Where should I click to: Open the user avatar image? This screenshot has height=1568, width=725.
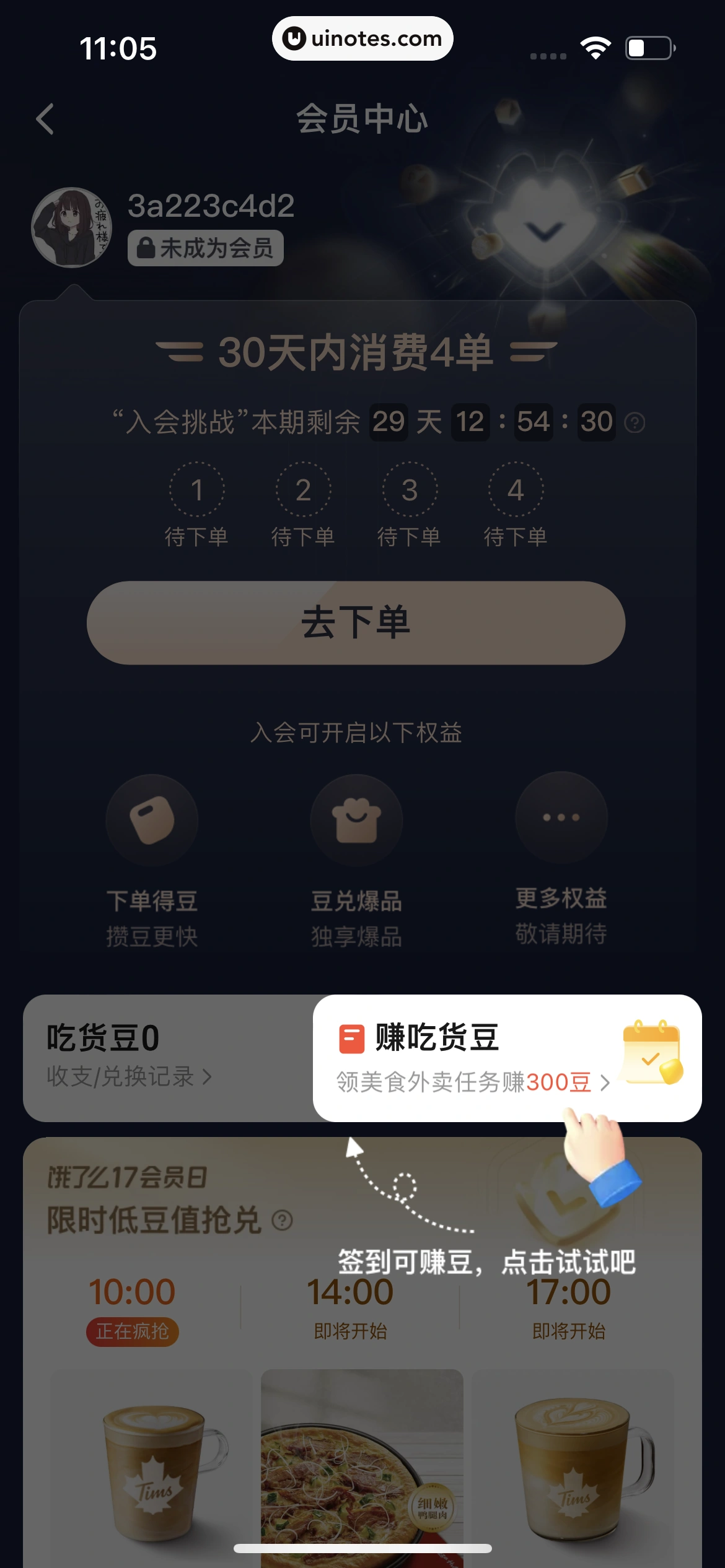click(72, 228)
